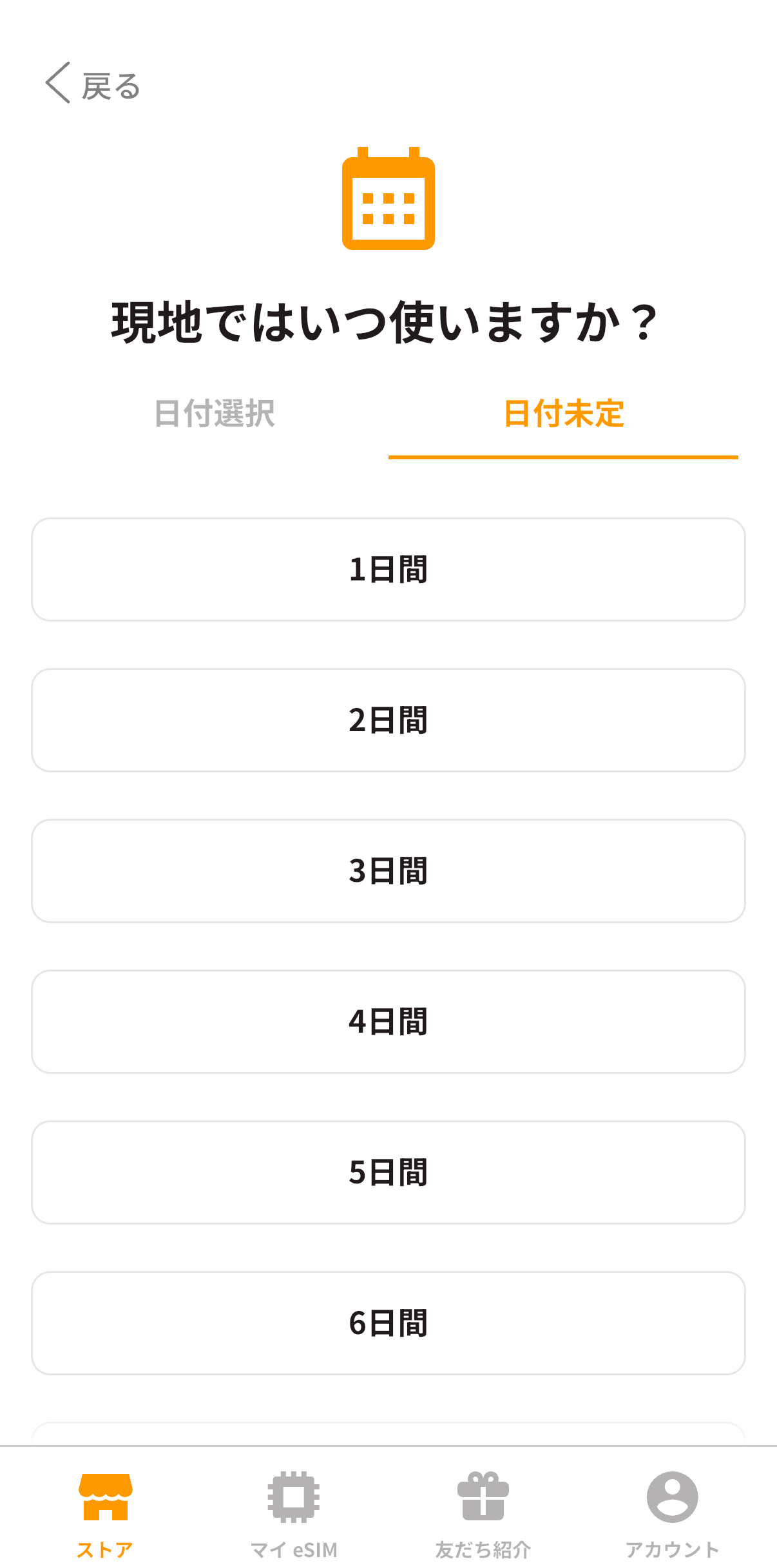Tap the 4日間 duration button
Viewport: 777px width, 1568px height.
[x=388, y=1022]
